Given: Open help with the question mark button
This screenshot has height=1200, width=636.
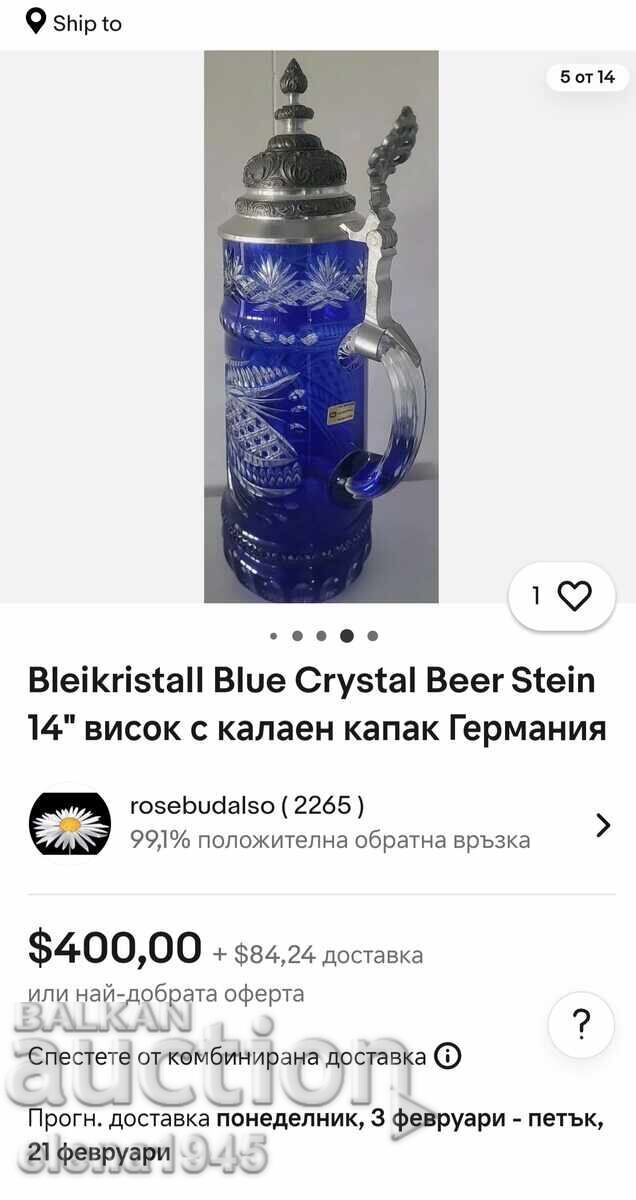Looking at the screenshot, I should [x=581, y=1024].
